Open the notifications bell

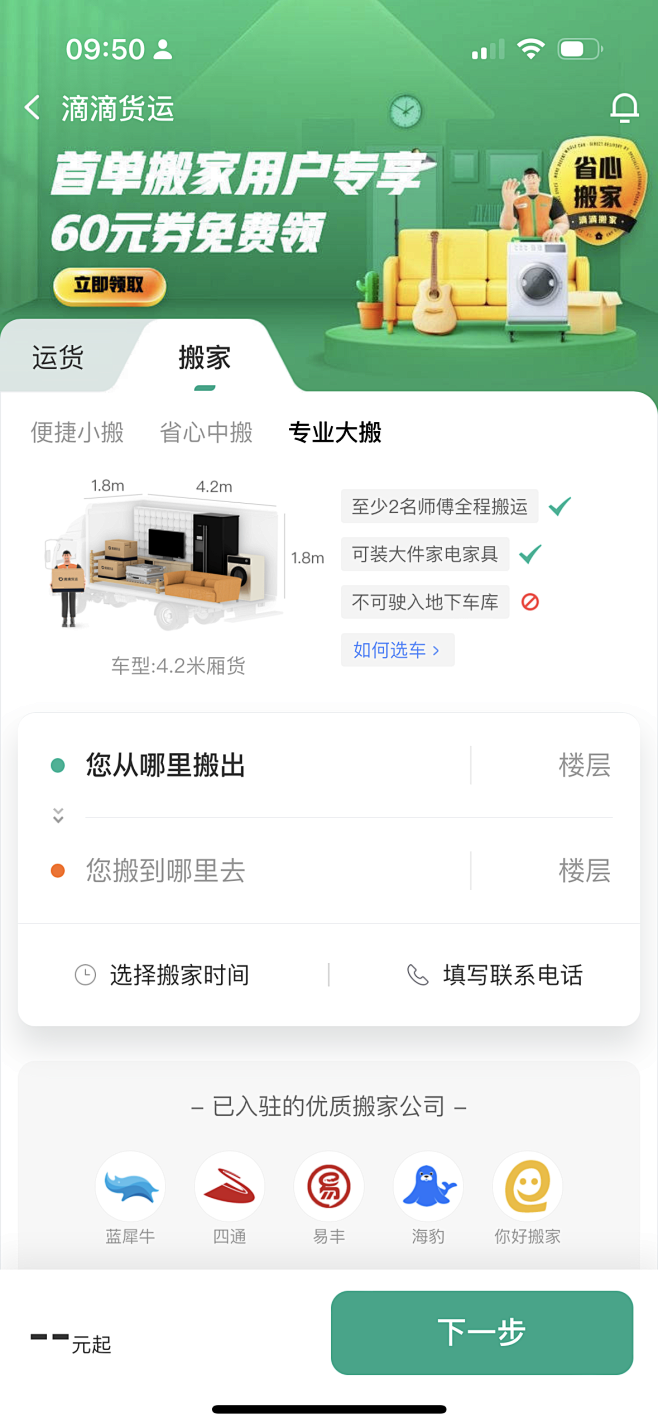(x=624, y=108)
